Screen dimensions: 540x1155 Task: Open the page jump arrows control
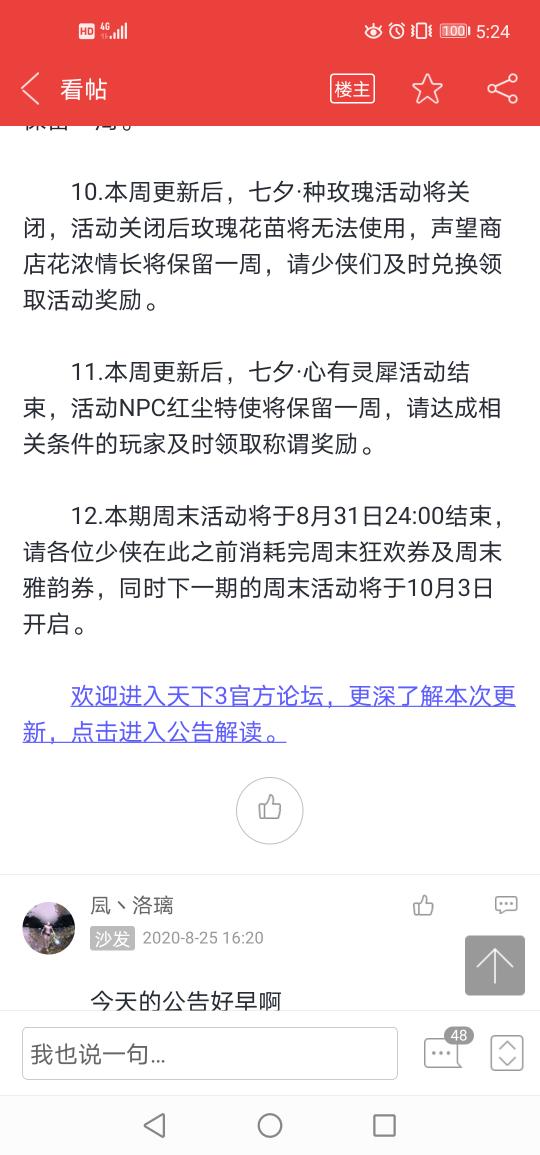coord(507,1053)
